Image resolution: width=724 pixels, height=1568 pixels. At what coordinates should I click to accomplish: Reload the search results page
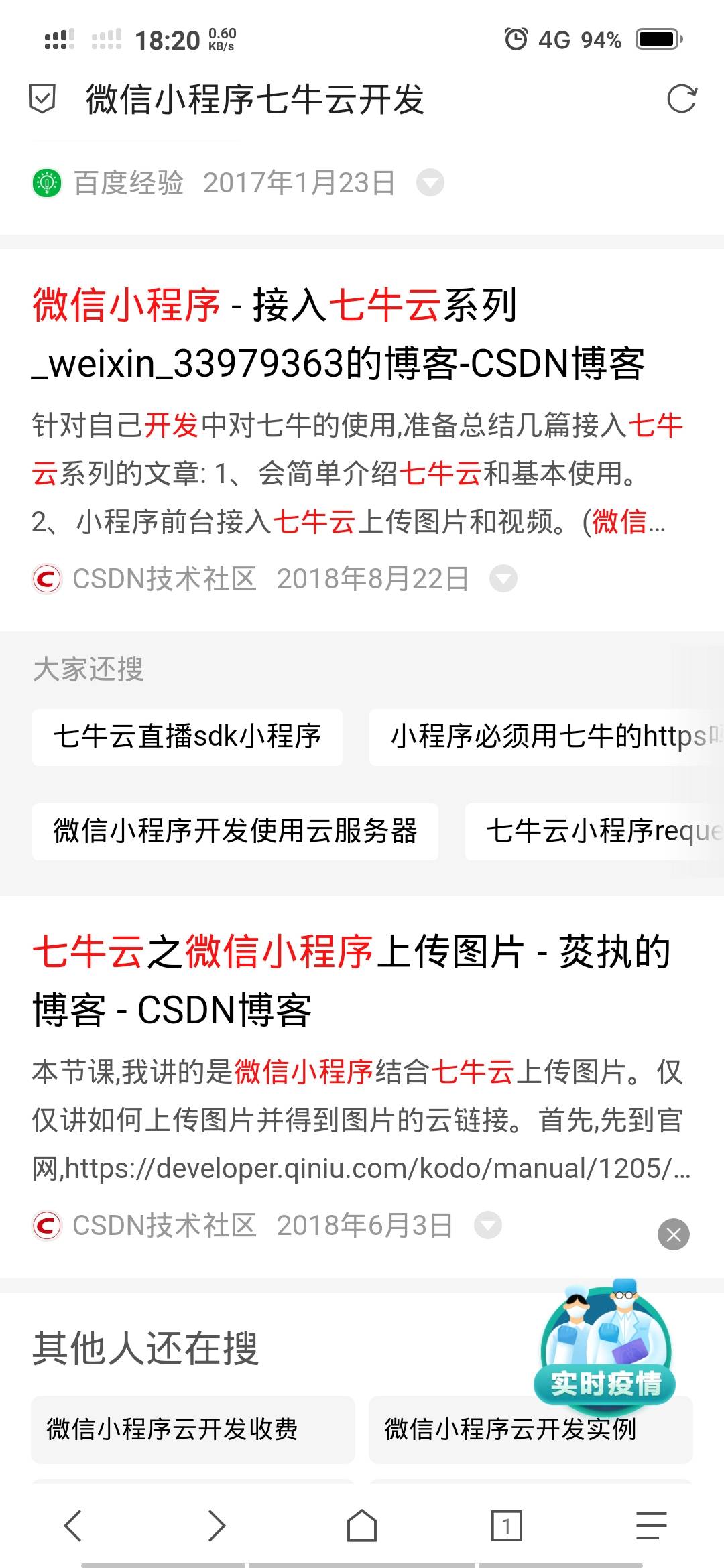(x=682, y=99)
